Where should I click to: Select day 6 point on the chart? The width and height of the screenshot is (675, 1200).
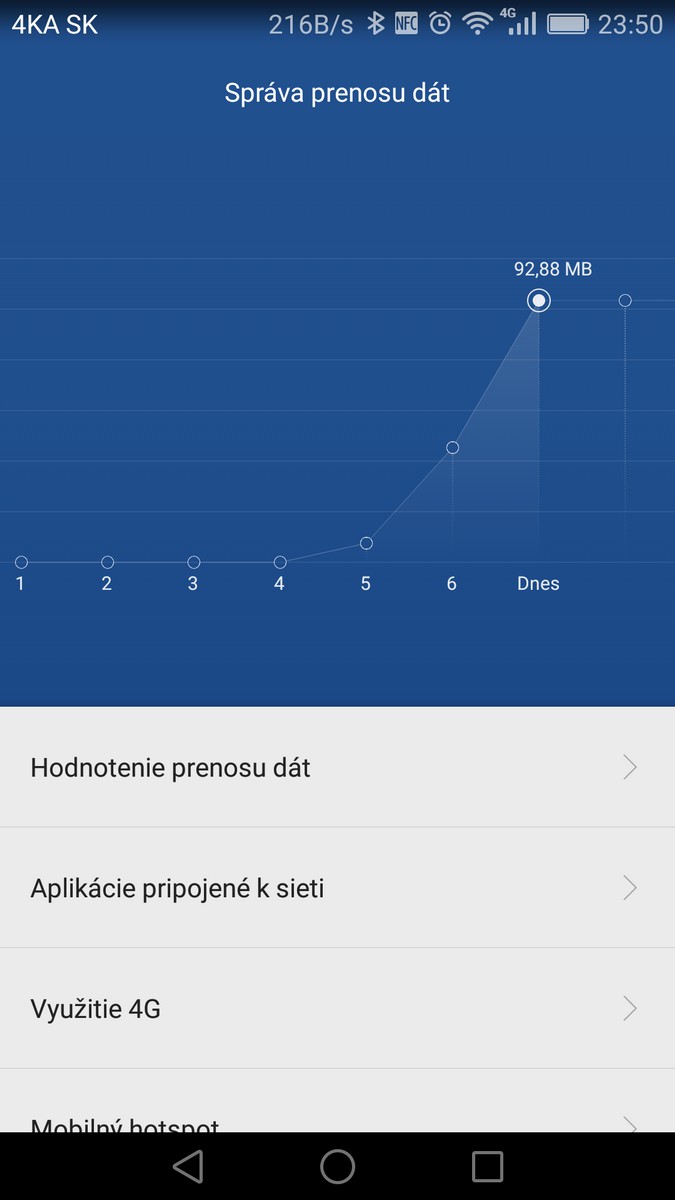[x=452, y=447]
